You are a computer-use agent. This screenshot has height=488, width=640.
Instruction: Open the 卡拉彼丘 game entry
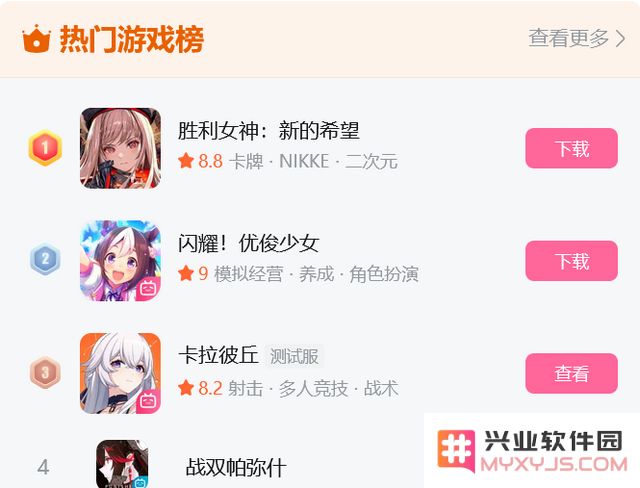tap(218, 355)
